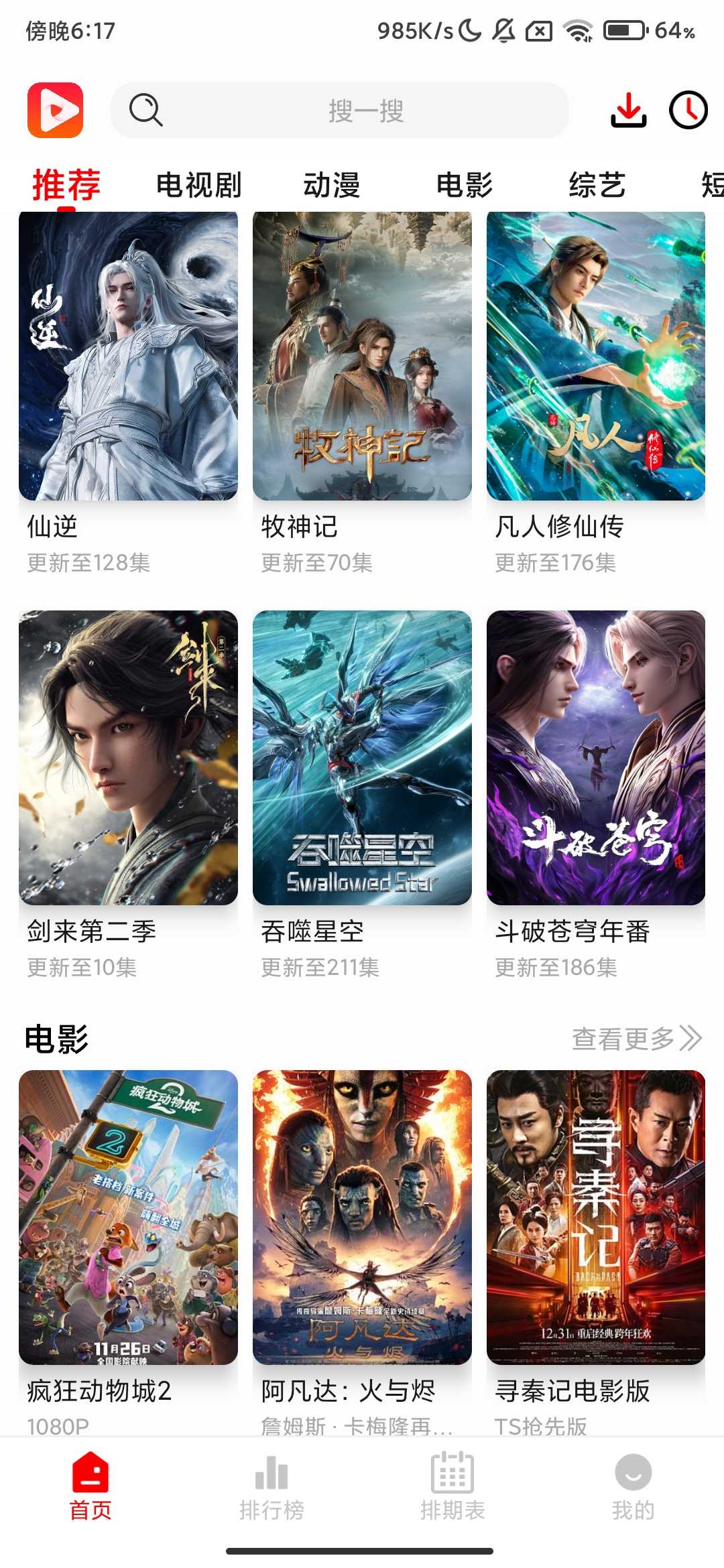This screenshot has height=1568, width=724.
Task: Switch to the 电视剧 tab
Action: click(198, 183)
